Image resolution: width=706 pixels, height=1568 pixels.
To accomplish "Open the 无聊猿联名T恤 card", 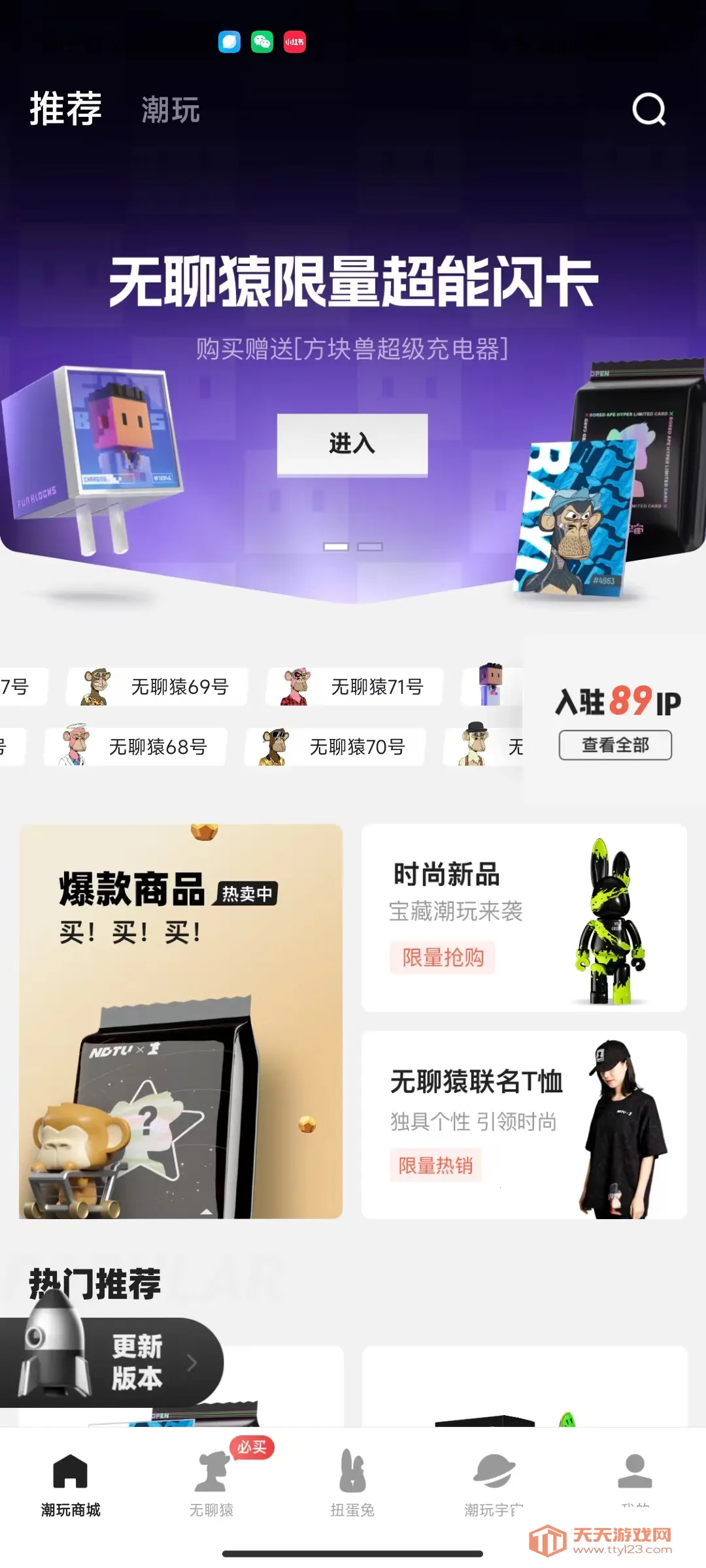I will point(524,1124).
